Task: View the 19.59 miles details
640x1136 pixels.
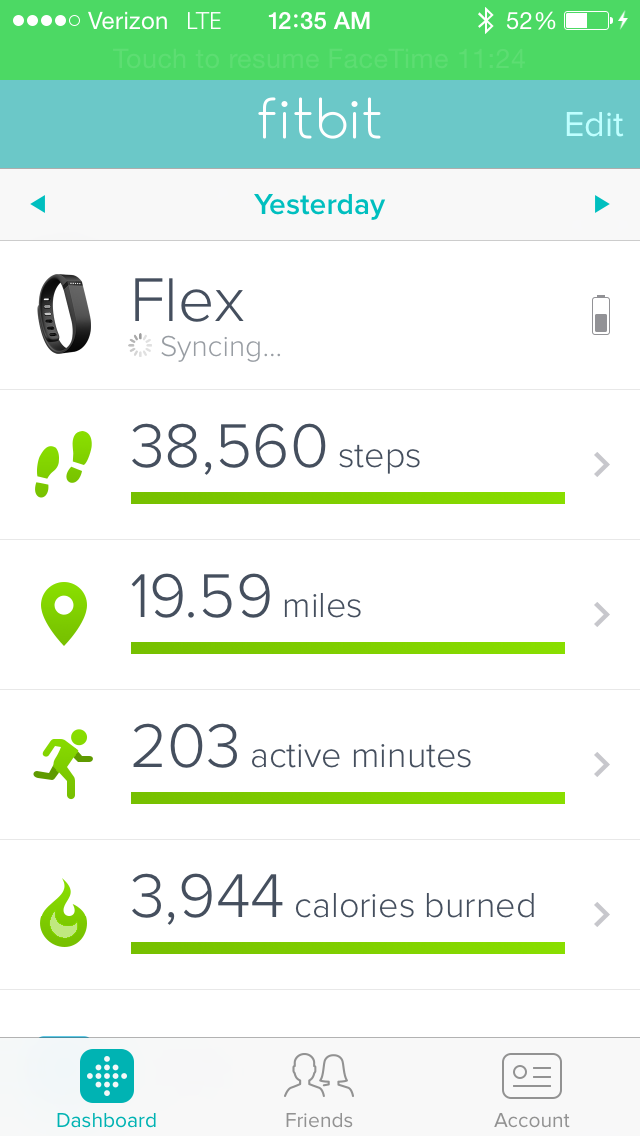Action: click(320, 615)
